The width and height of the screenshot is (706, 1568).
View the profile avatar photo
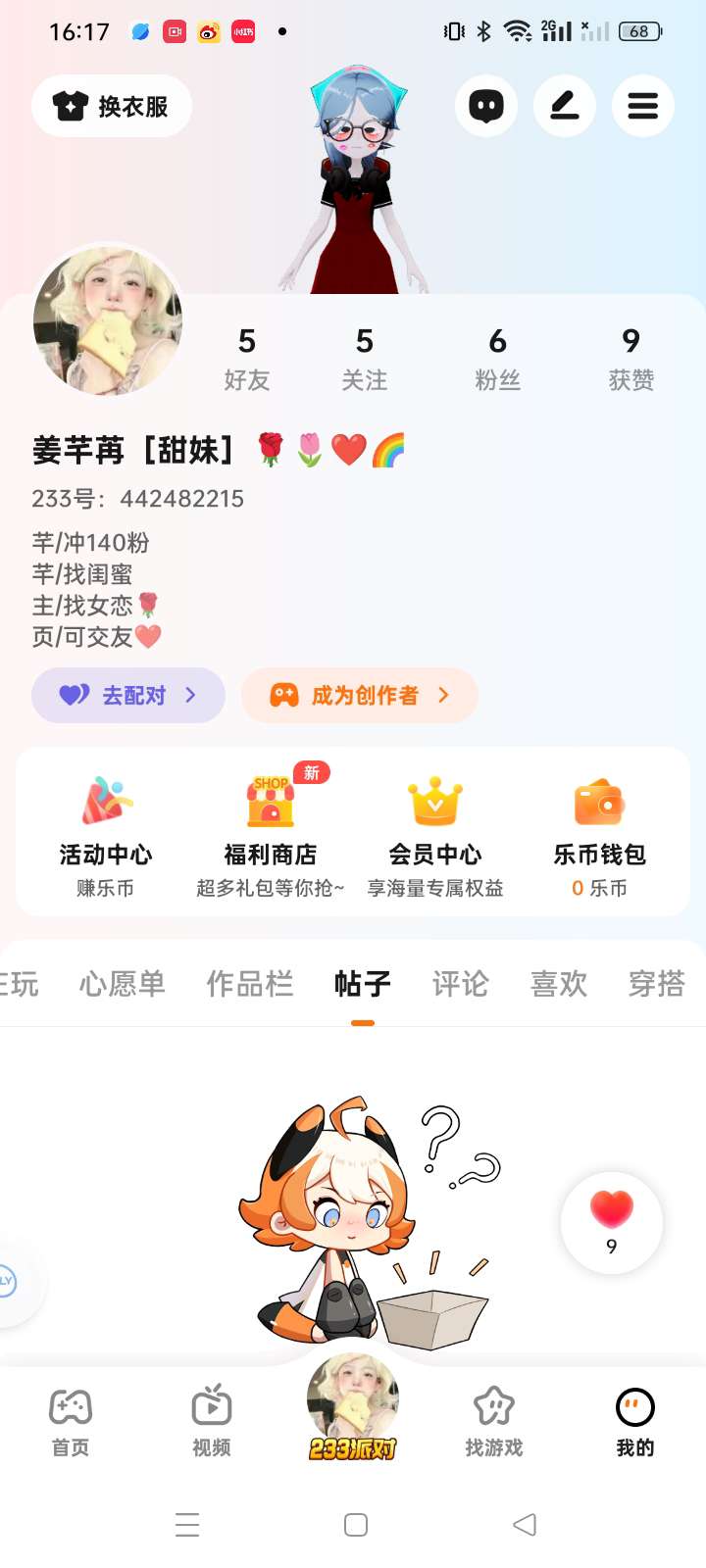coord(108,321)
